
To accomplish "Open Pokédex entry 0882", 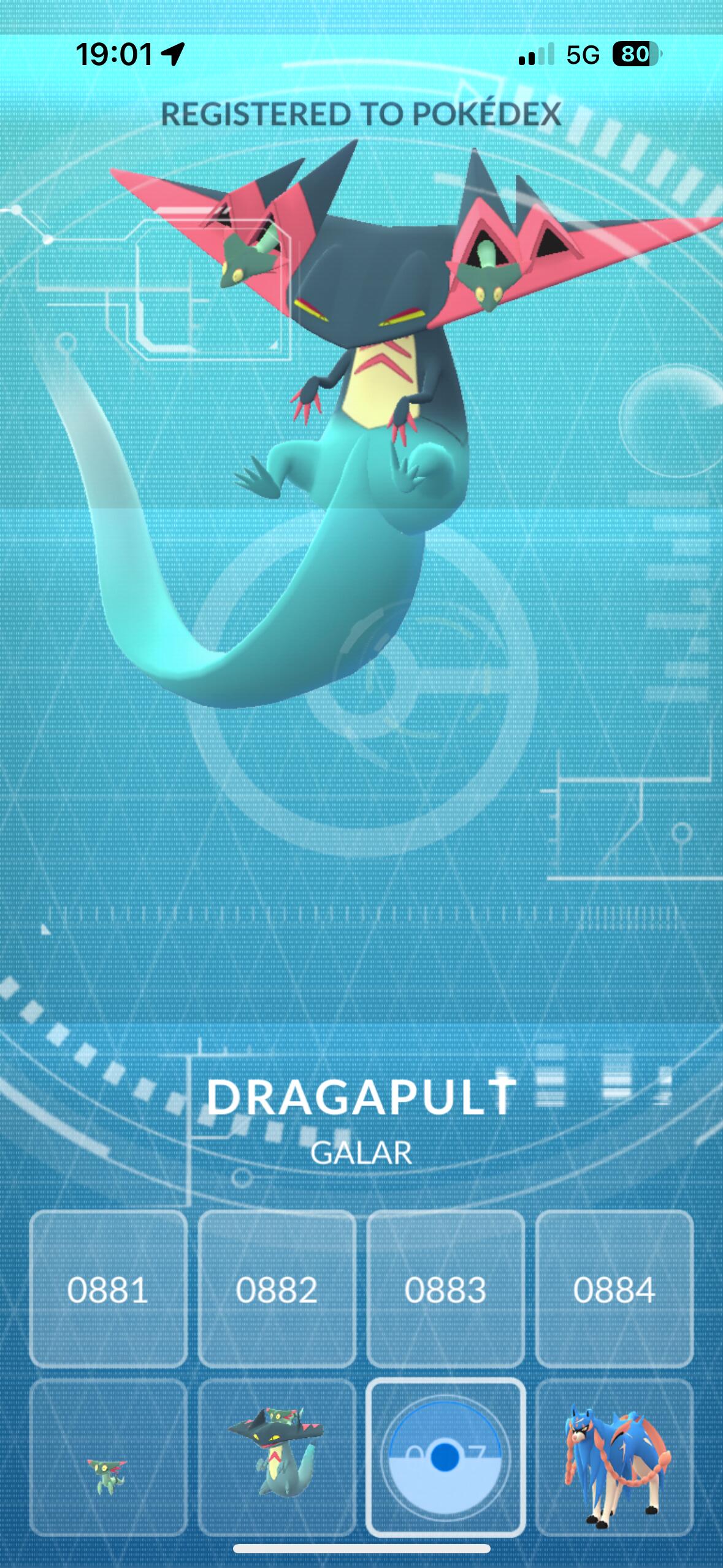I will click(x=277, y=1288).
